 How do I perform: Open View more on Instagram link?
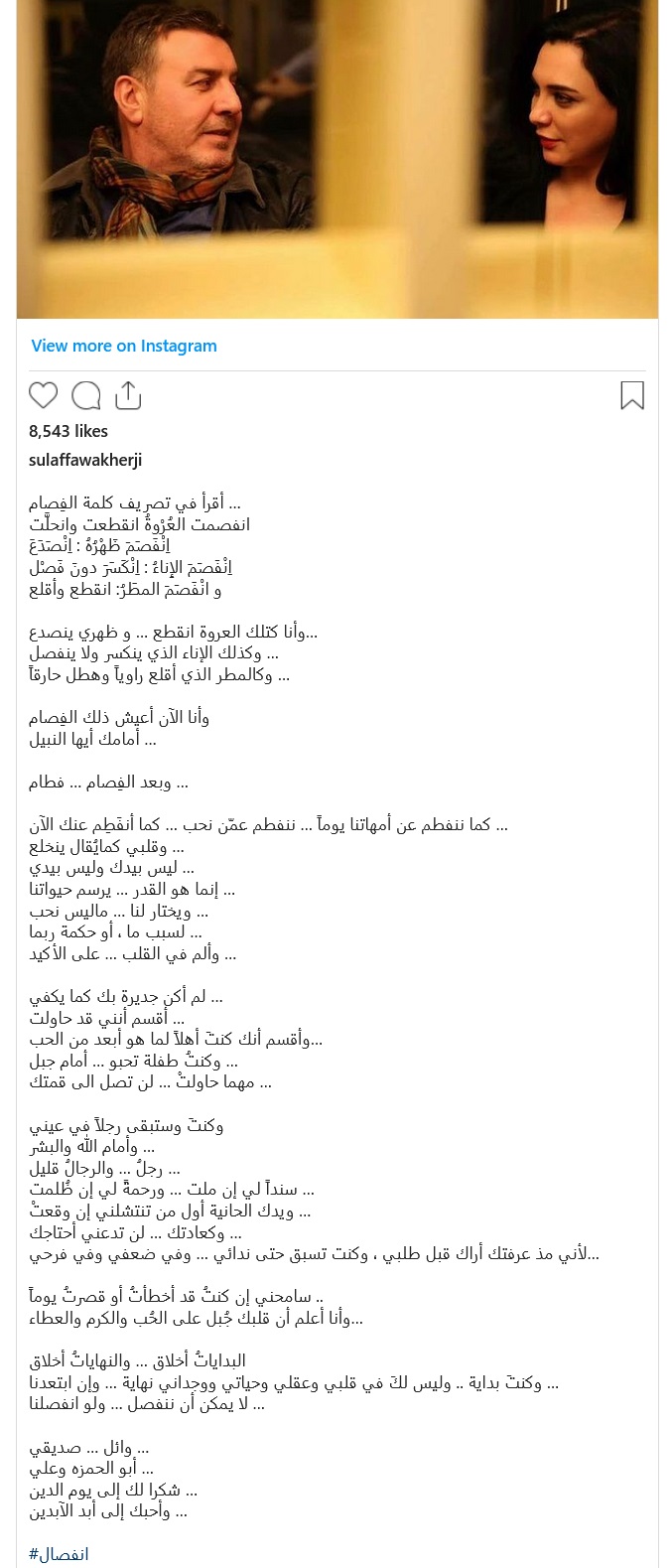tap(124, 346)
